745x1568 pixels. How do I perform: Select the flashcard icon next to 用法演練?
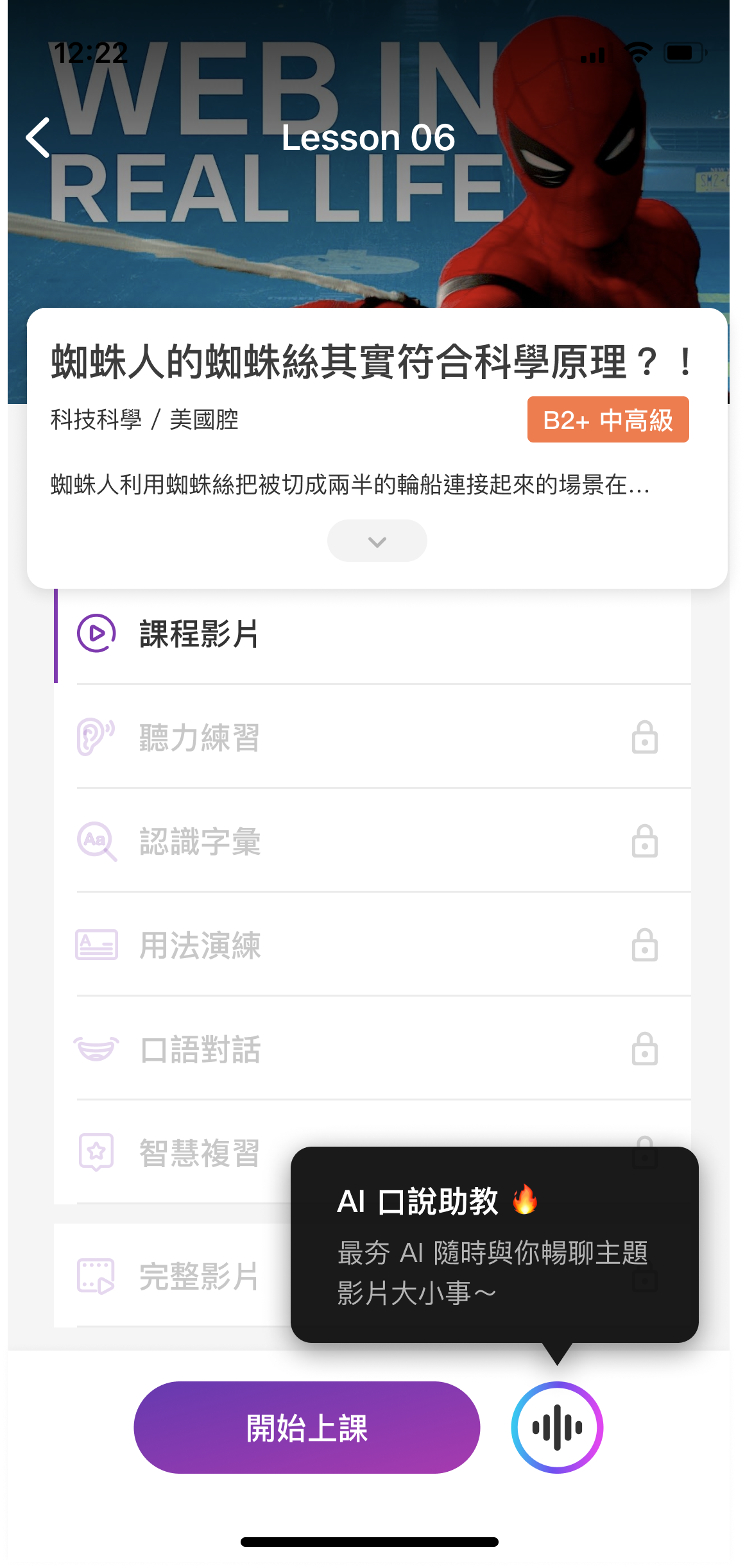pos(96,945)
